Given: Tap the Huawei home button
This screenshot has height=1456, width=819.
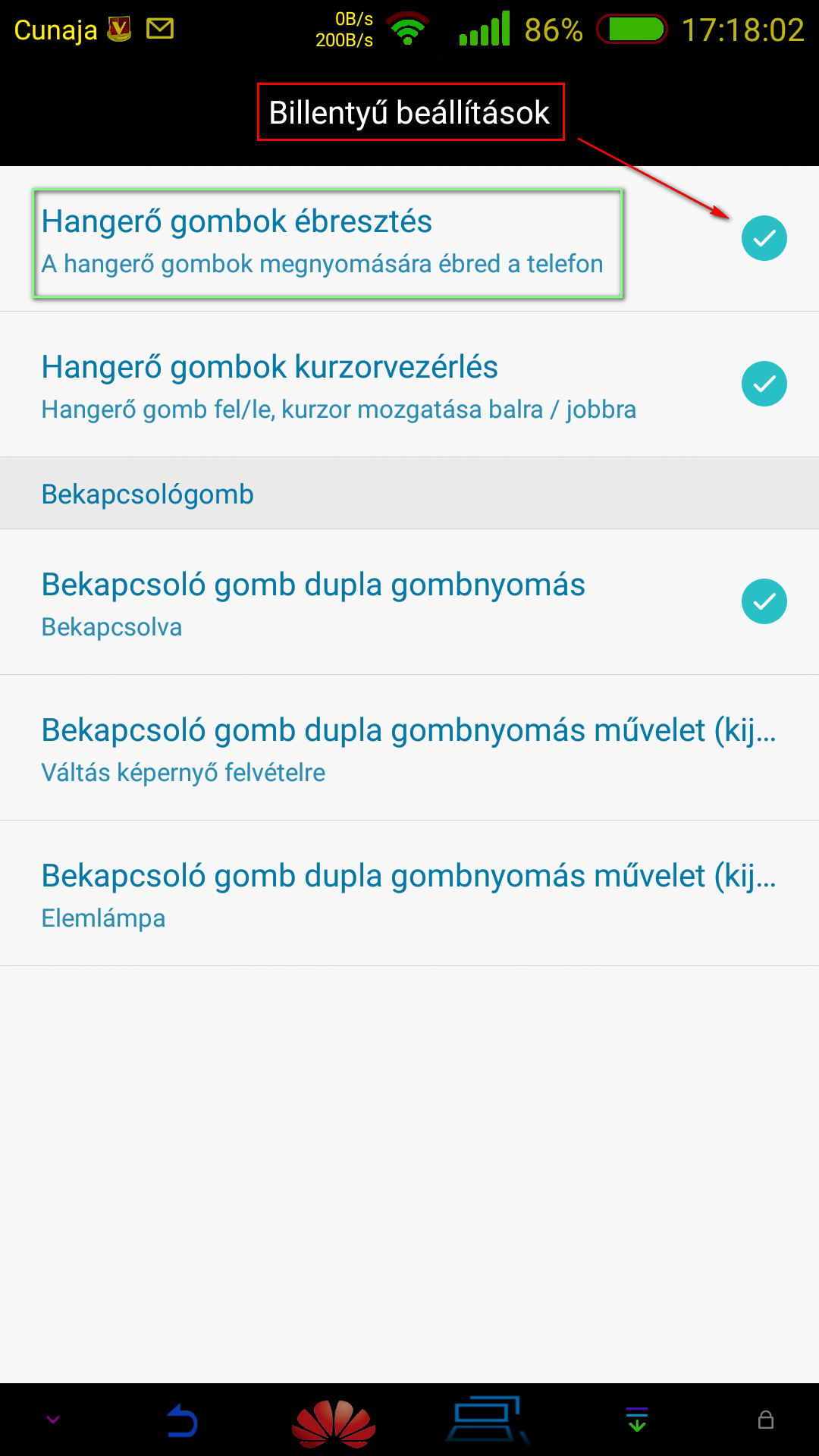Looking at the screenshot, I should pos(334,1422).
